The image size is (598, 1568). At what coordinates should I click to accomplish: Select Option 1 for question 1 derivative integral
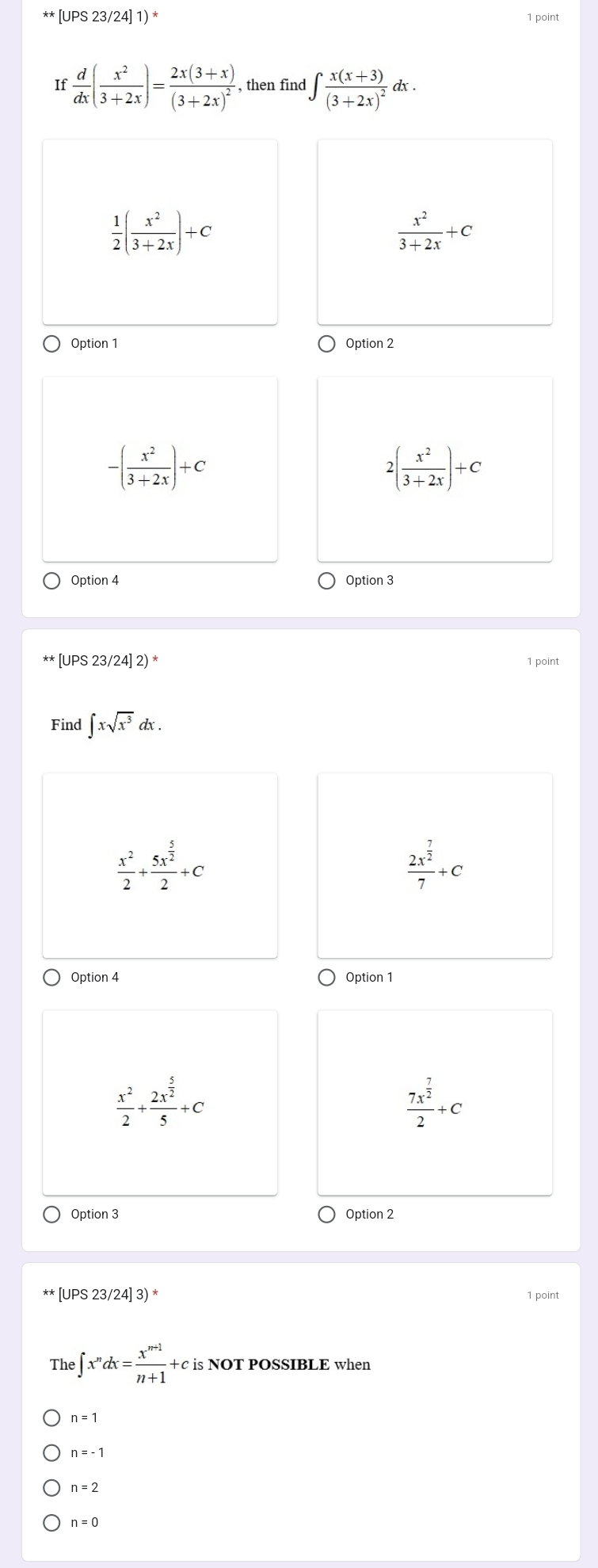[x=51, y=344]
